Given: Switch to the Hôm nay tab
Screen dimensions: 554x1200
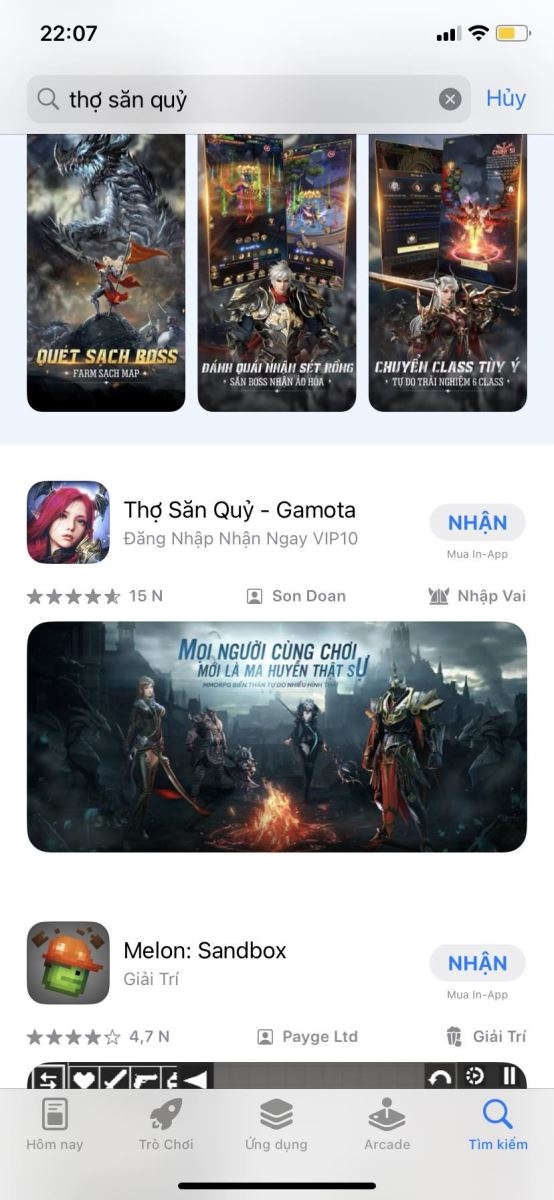Looking at the screenshot, I should 55,1124.
